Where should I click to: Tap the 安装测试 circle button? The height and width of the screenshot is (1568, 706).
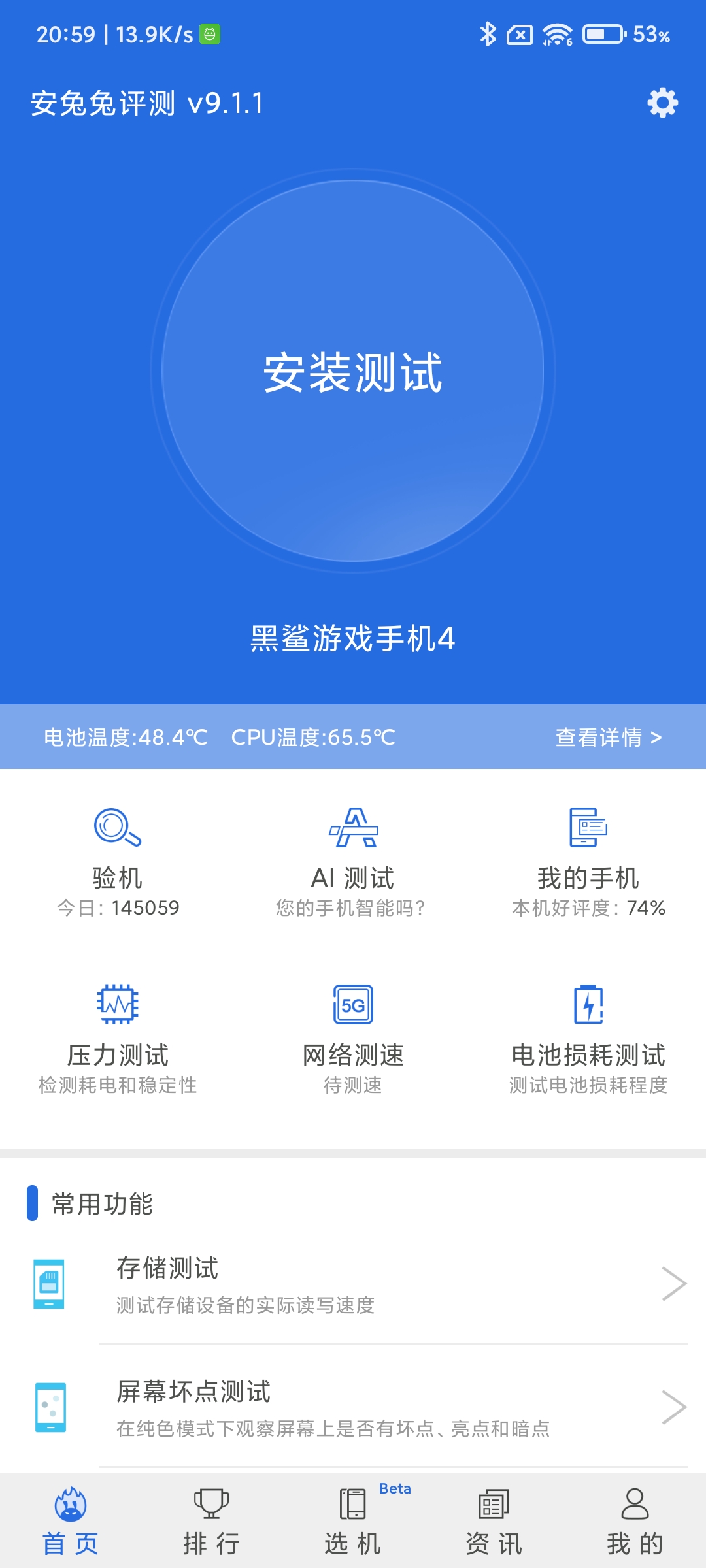353,371
